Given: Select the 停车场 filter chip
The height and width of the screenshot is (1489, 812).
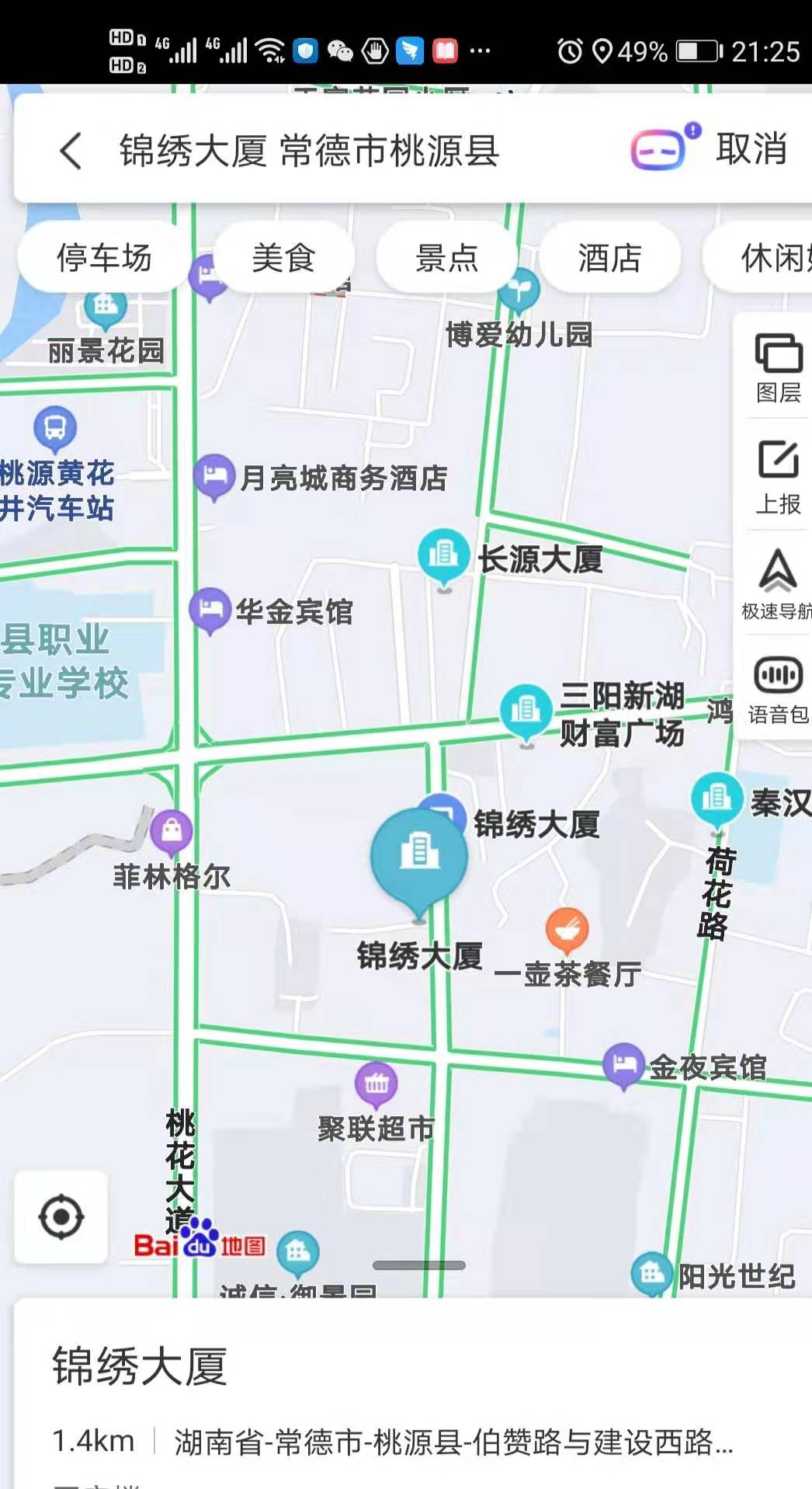Looking at the screenshot, I should pyautogui.click(x=103, y=257).
